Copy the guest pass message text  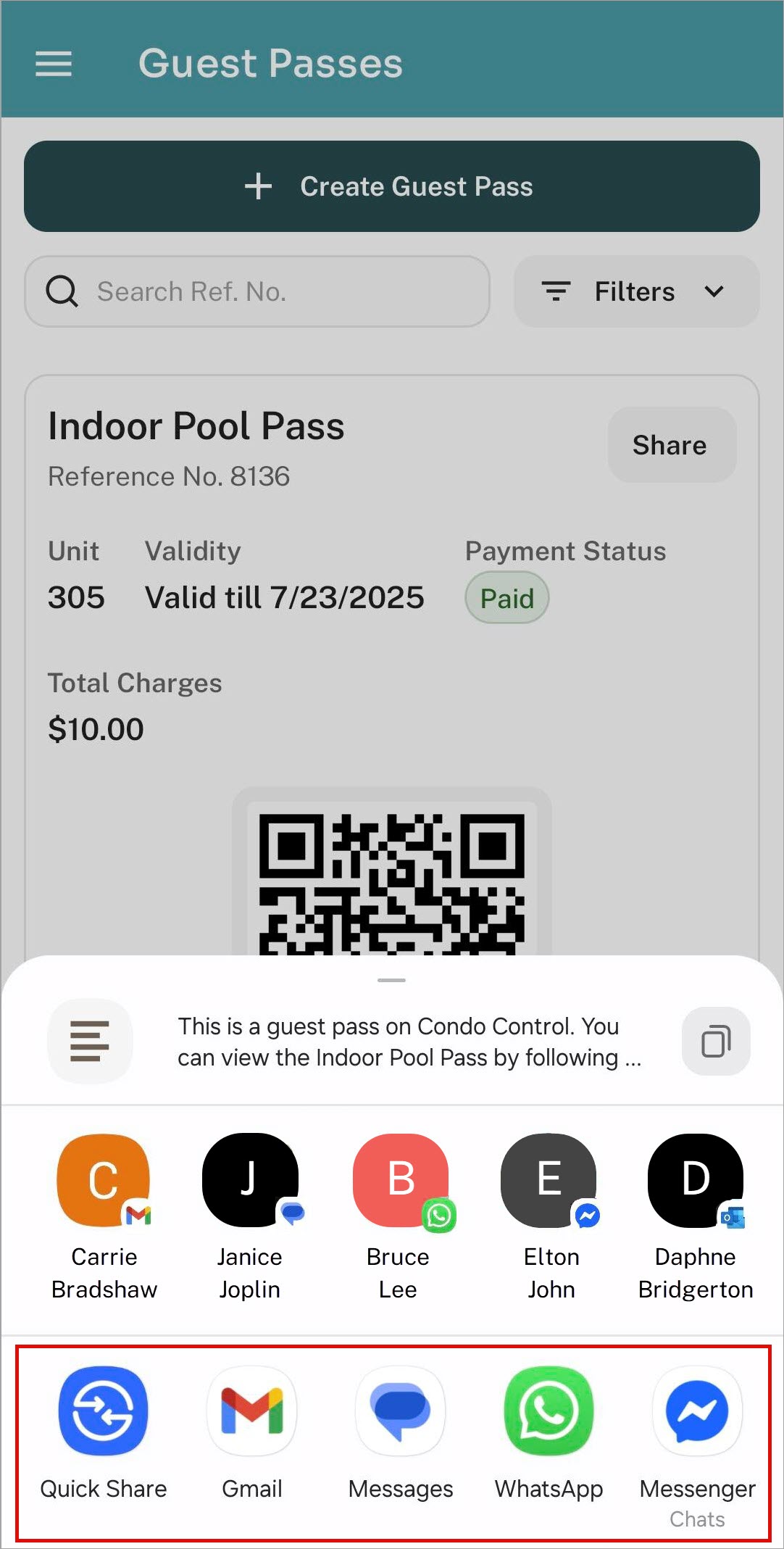coord(715,1042)
